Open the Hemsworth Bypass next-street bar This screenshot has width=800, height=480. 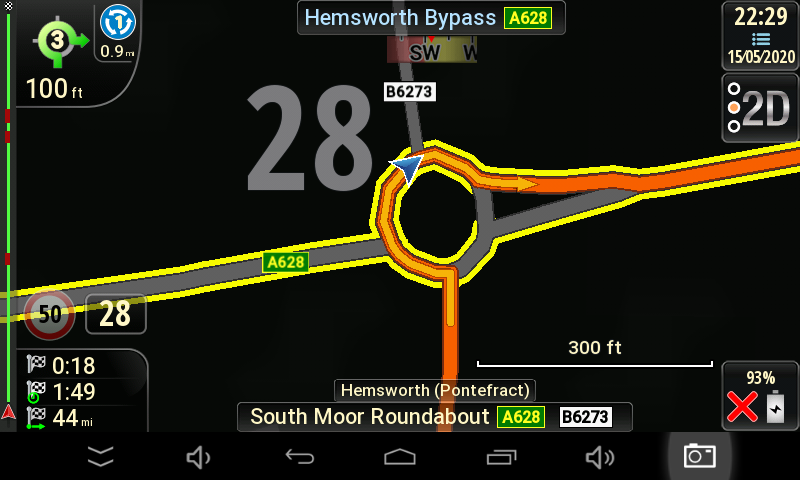point(431,18)
